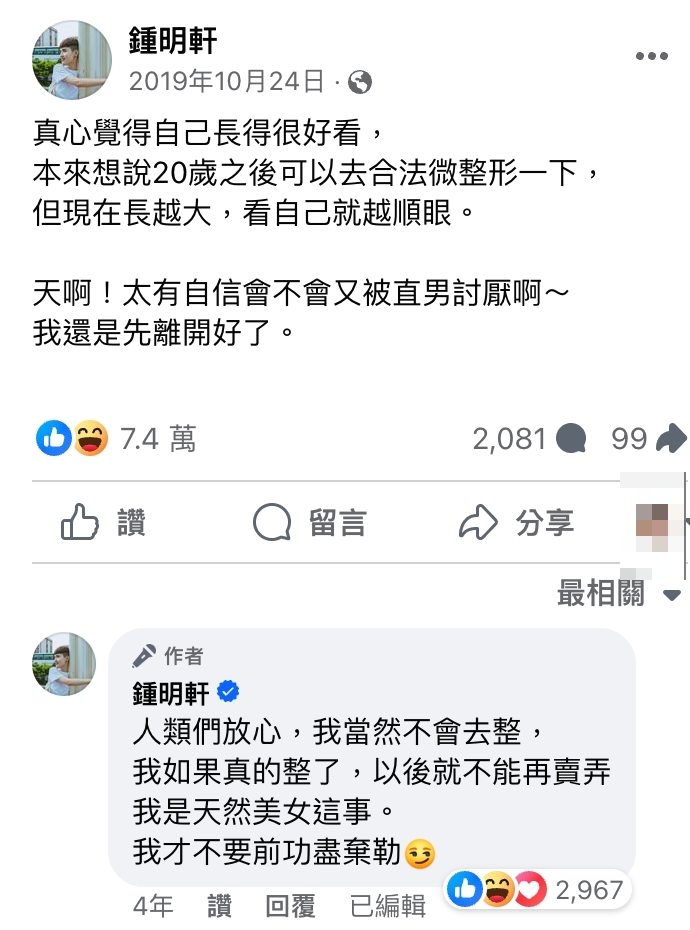Open 鍾明軒's profile picture on the post

tap(72, 60)
